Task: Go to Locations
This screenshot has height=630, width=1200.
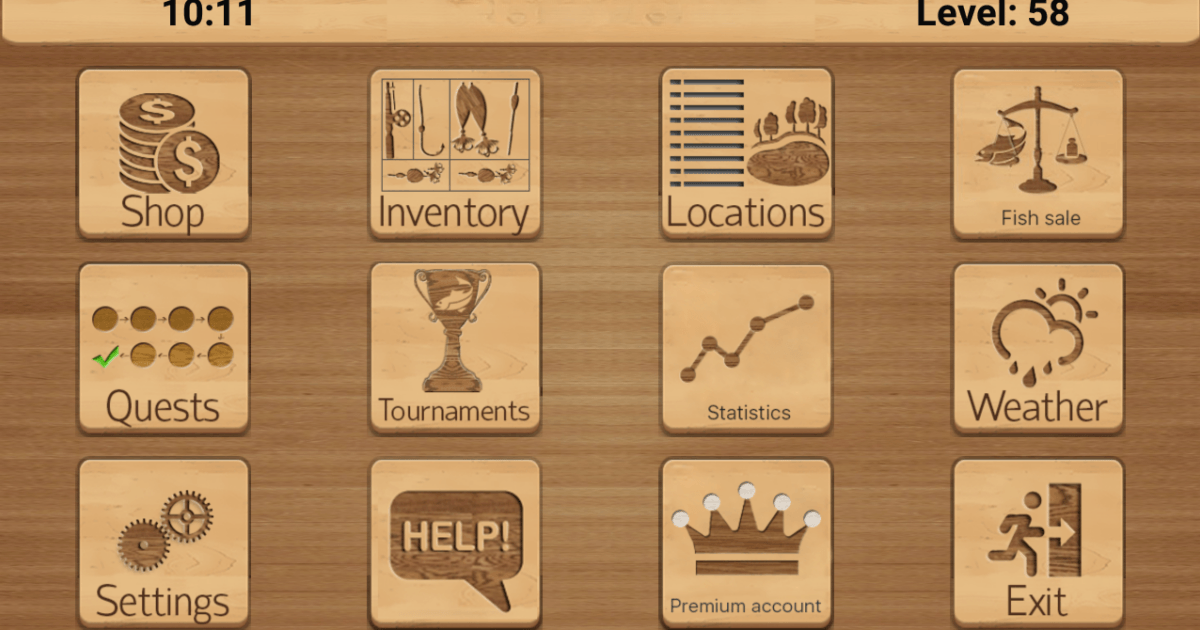Action: (746, 153)
